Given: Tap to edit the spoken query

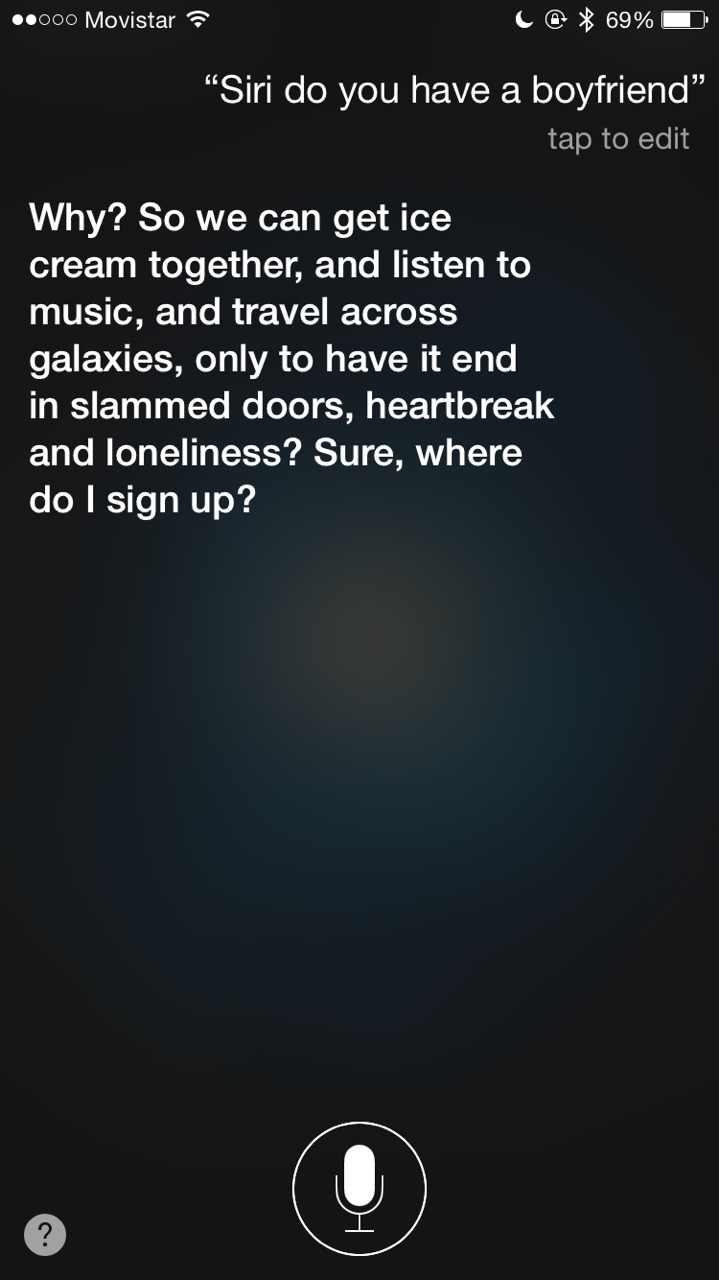Looking at the screenshot, I should click(x=618, y=139).
